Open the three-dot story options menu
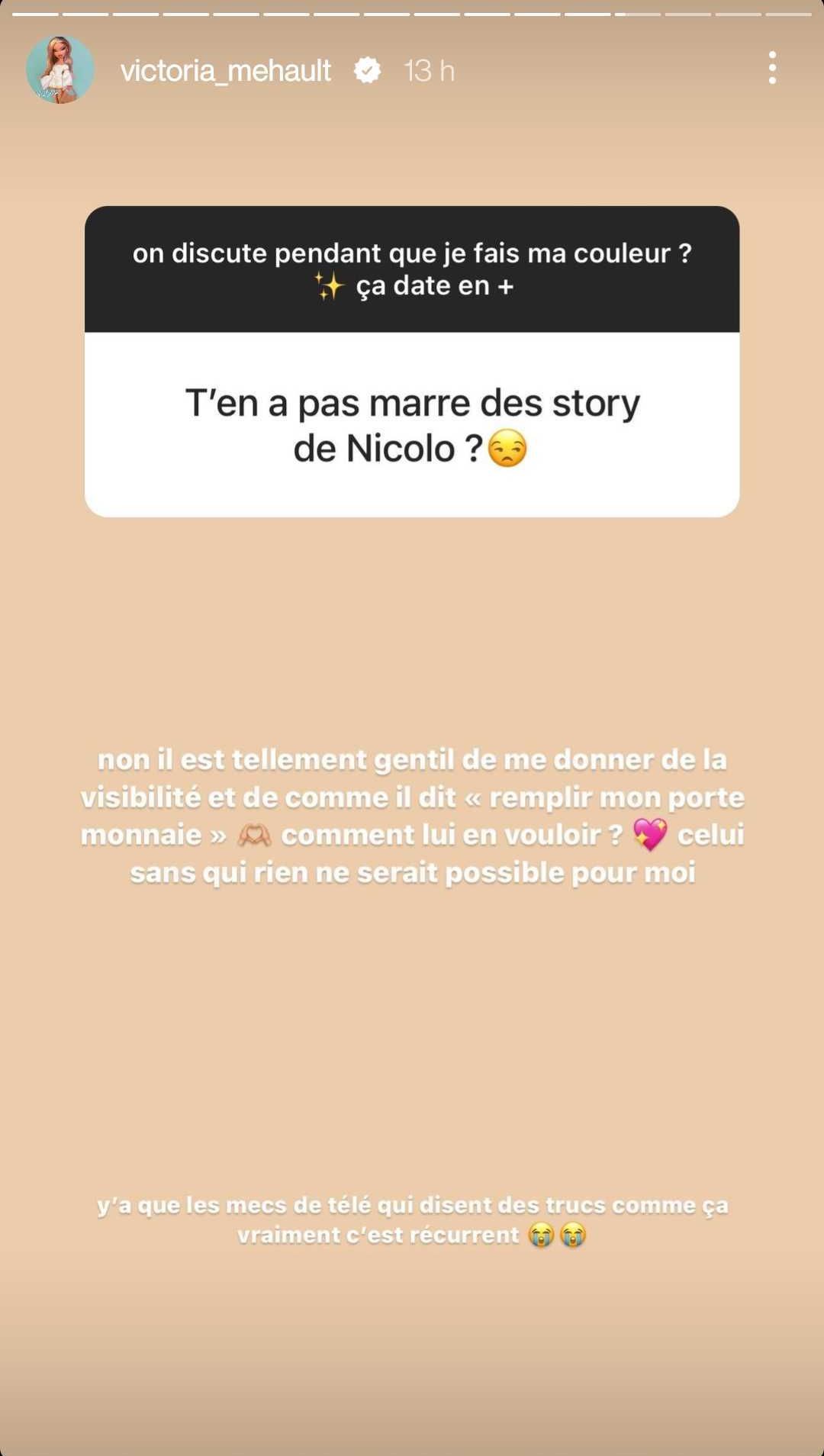824x1456 pixels. click(772, 68)
